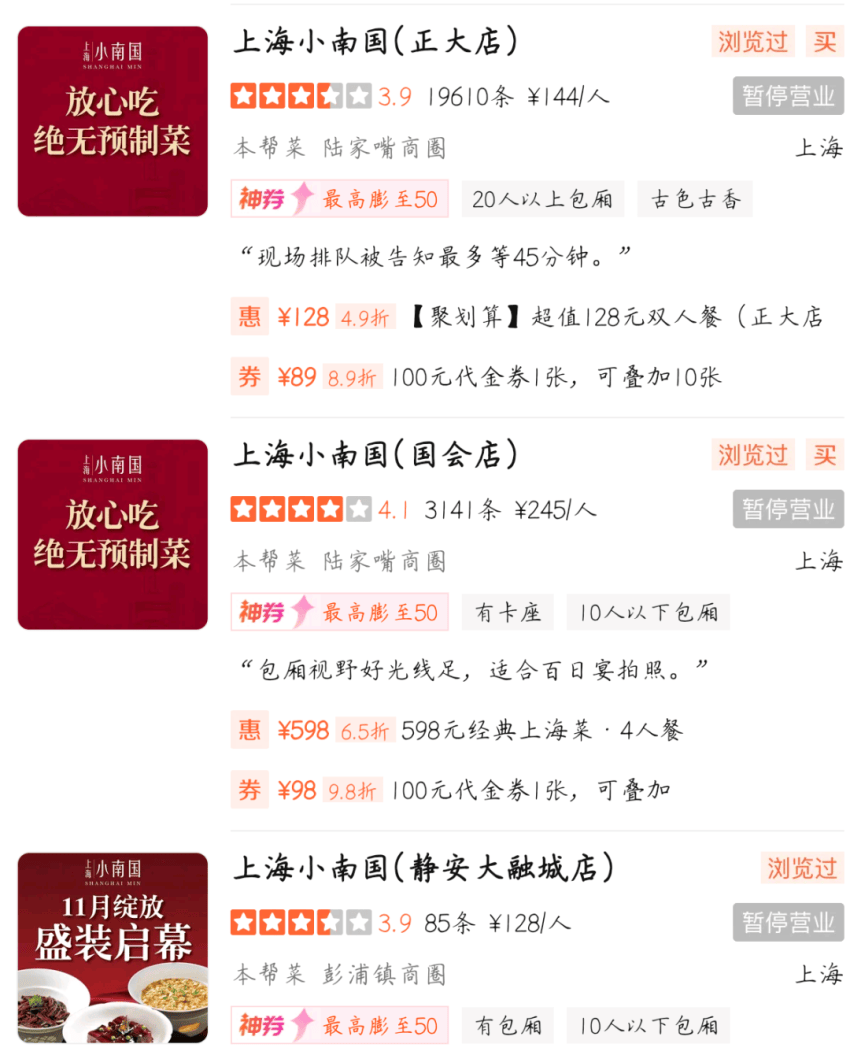Screen dimensions: 850x1055
Task: Tap the 神券 coupon badge under 正大店
Action: [x=339, y=199]
